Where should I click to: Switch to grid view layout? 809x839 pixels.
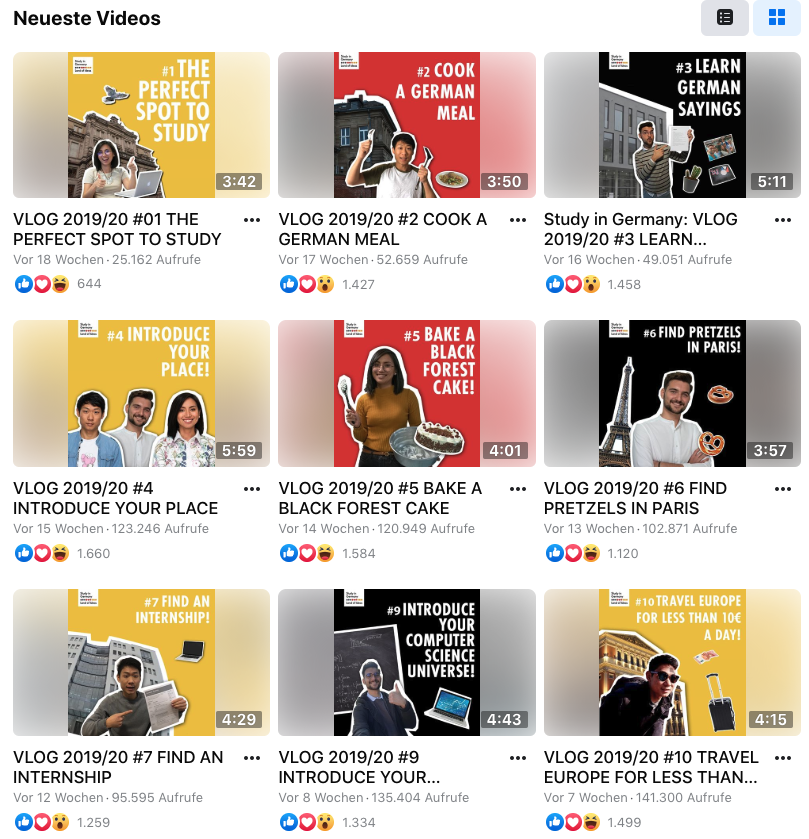coord(776,17)
